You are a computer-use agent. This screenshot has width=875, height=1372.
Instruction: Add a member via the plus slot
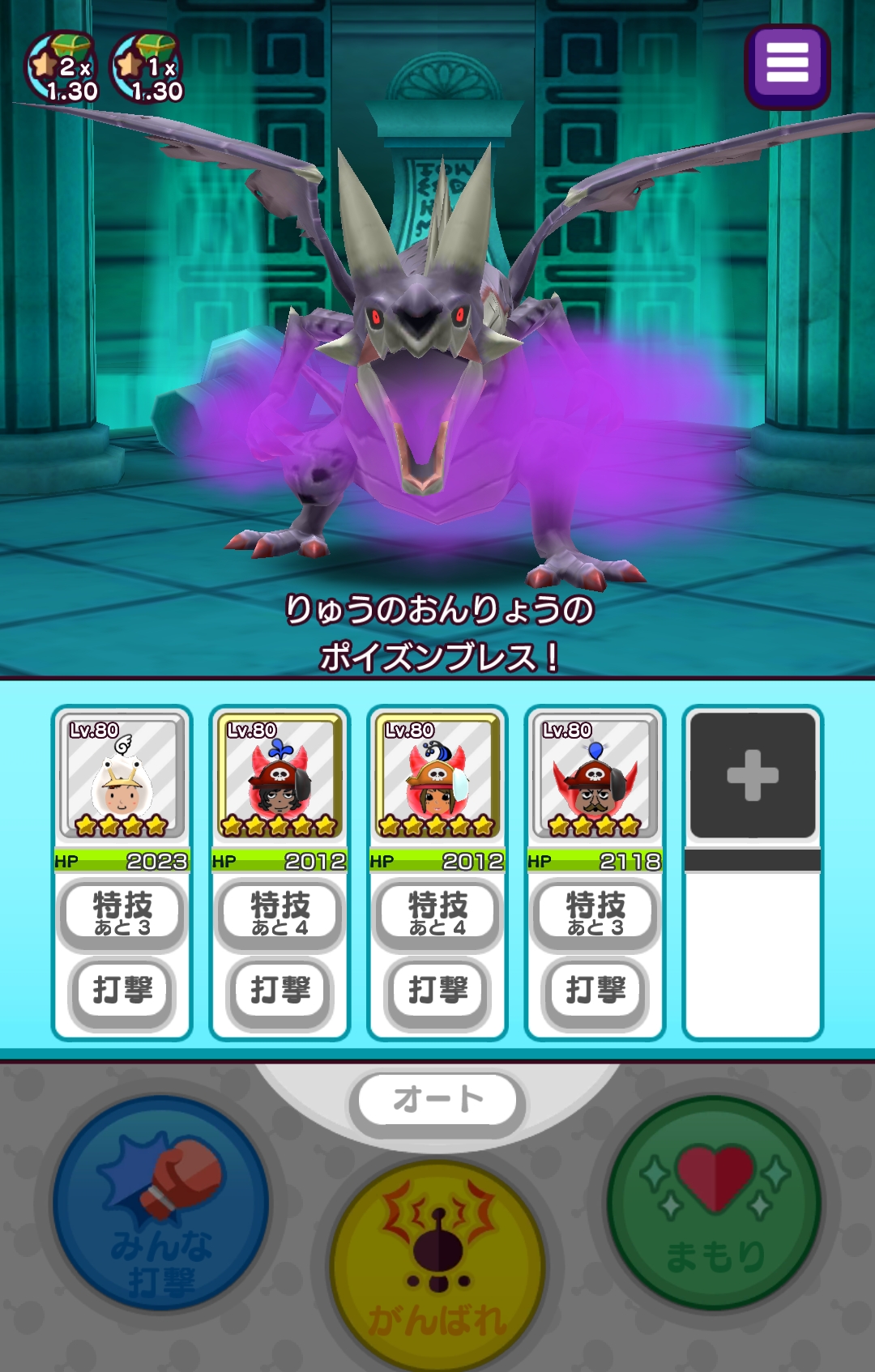pos(753,775)
